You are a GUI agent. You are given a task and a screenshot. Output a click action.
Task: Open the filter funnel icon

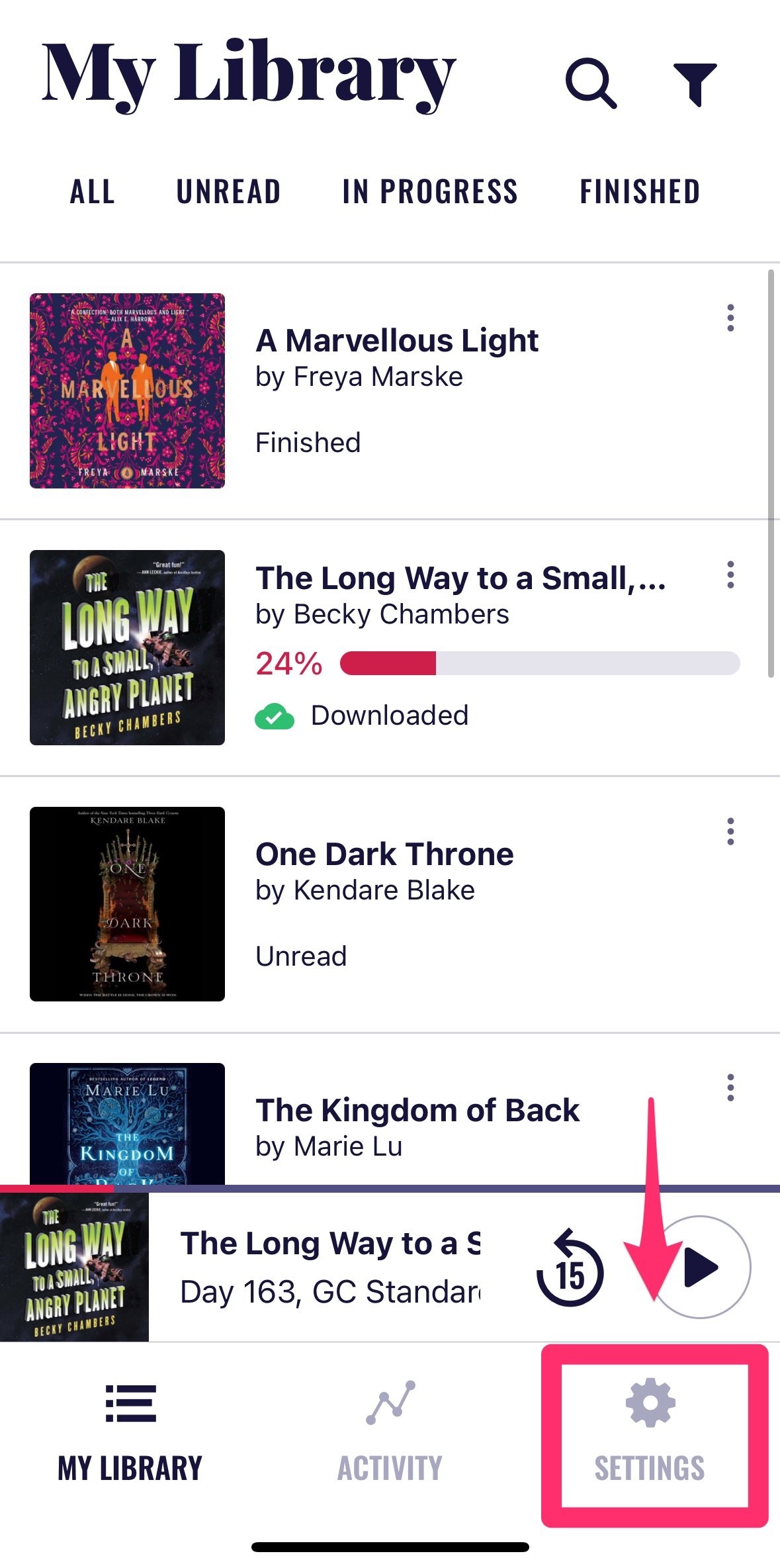click(x=695, y=84)
